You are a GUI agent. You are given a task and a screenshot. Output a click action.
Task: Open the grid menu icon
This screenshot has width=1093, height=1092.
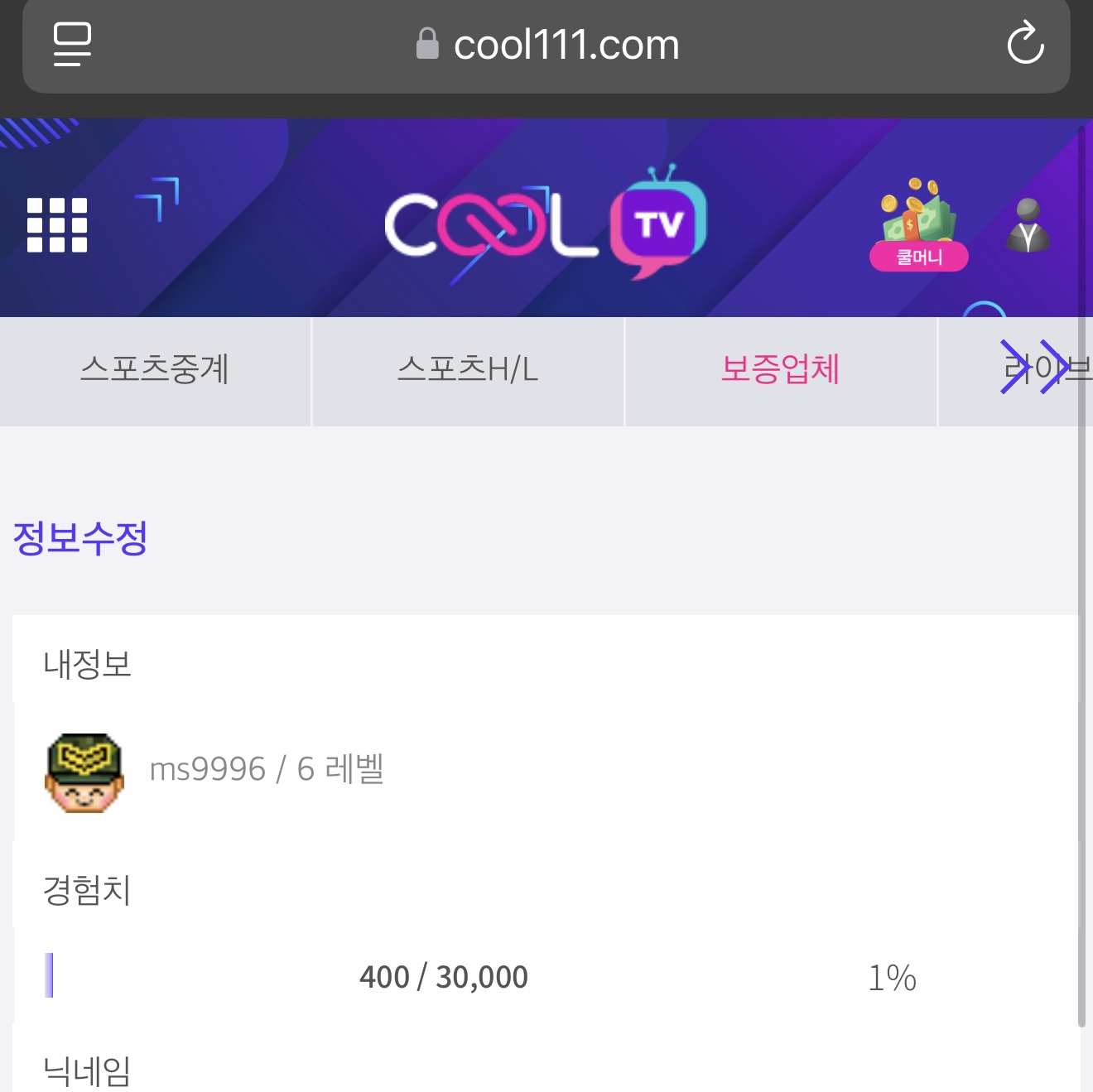pyautogui.click(x=57, y=224)
